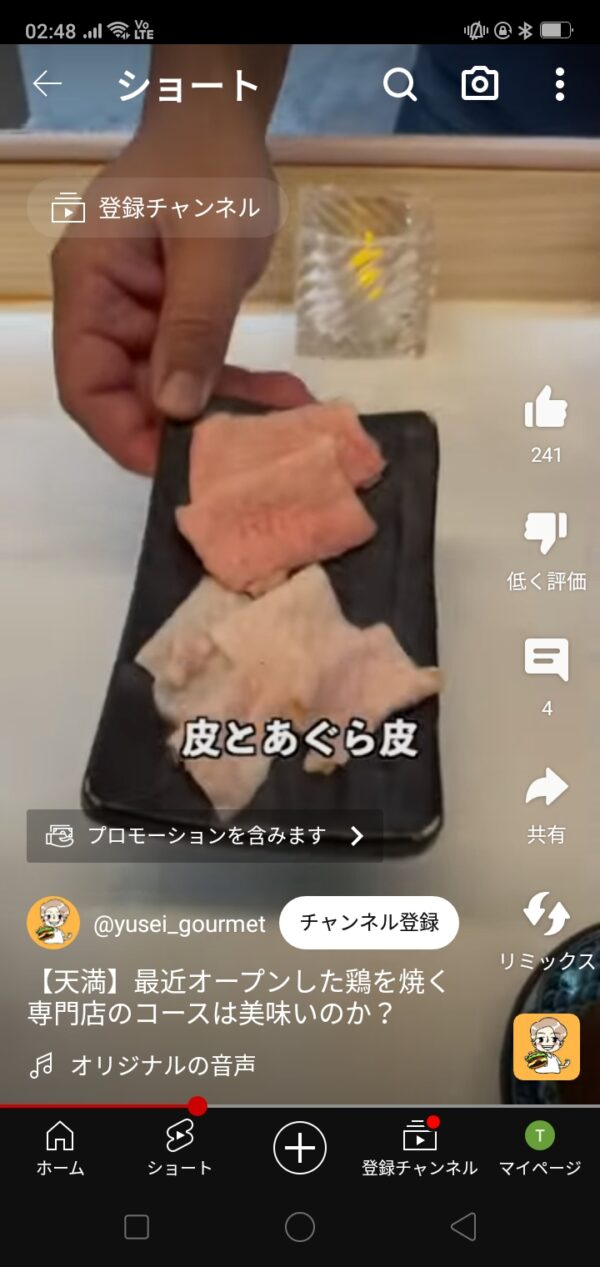
Task: Tap the sound thumbnail at the lower right
Action: (546, 1047)
